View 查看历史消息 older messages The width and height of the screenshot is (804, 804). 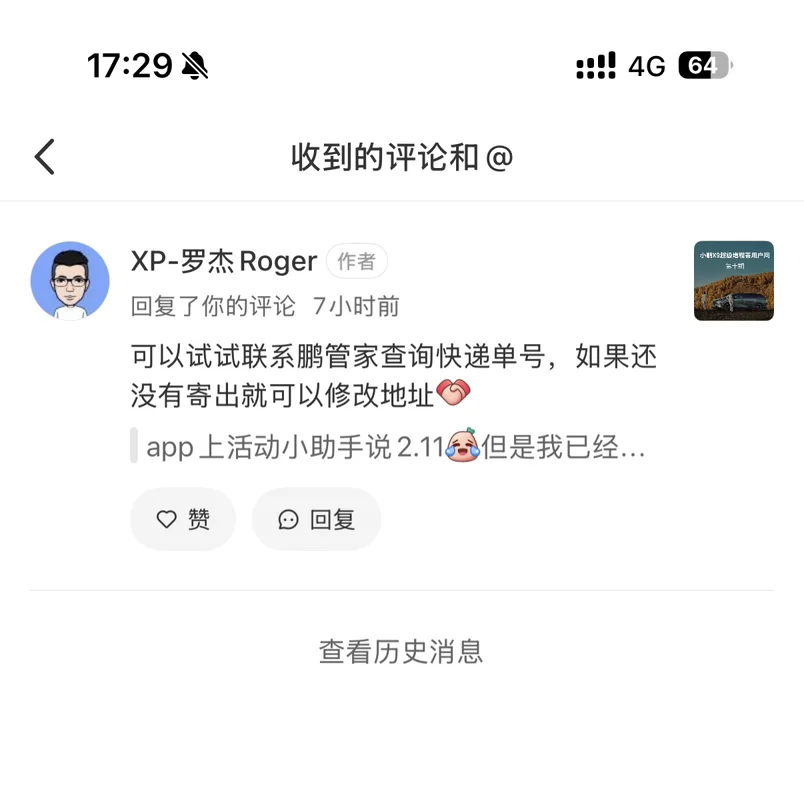tap(401, 652)
